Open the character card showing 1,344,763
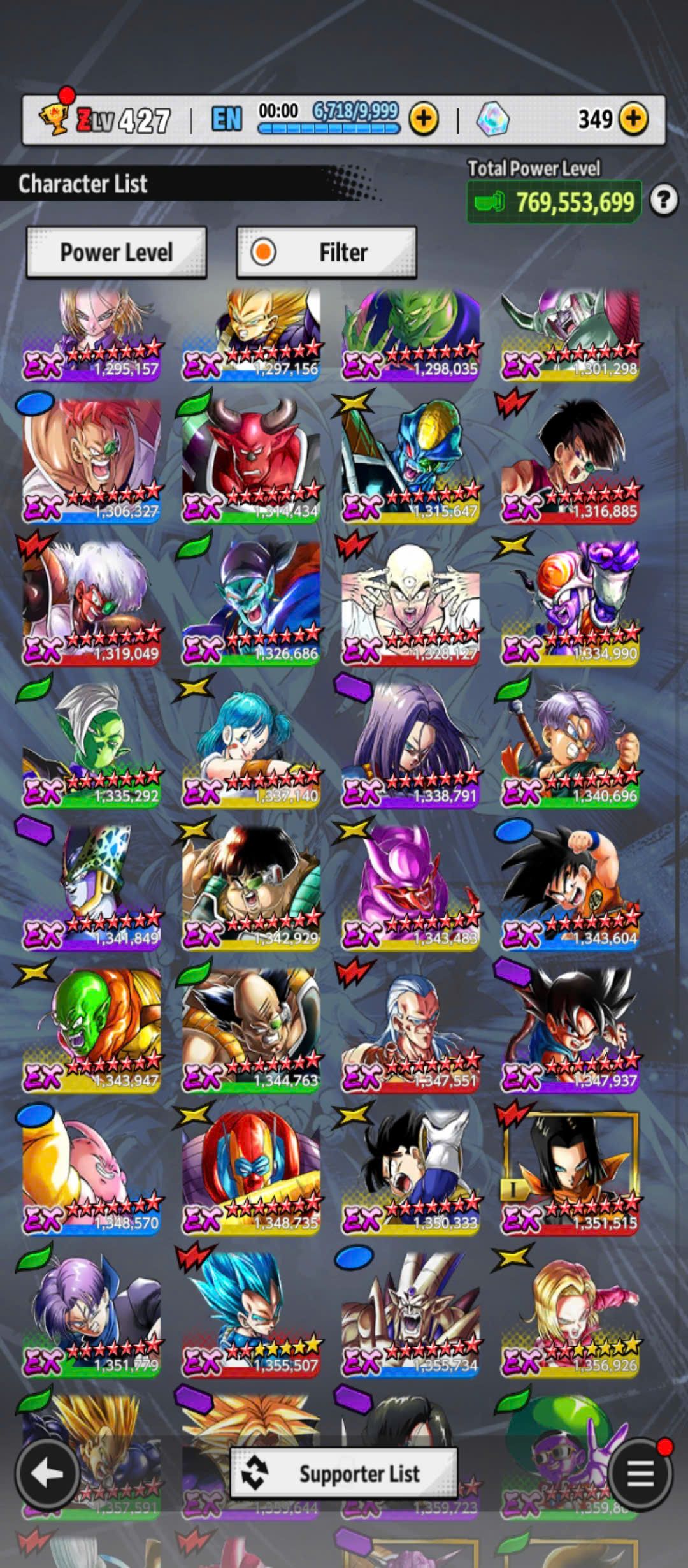This screenshot has width=688, height=1568. coord(251,1028)
